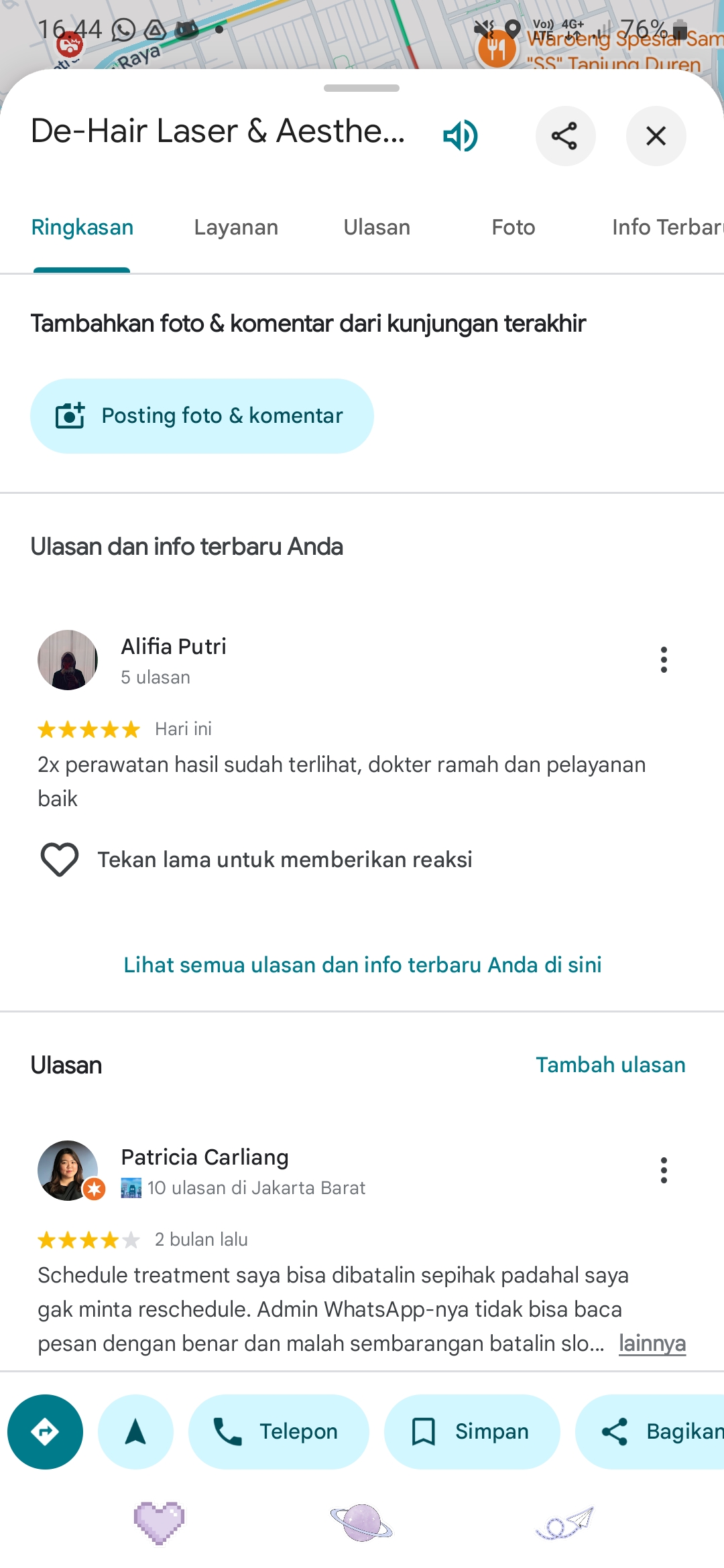This screenshot has height=1568, width=724.
Task: Play the place name audio pronunciation
Action: coord(461,136)
